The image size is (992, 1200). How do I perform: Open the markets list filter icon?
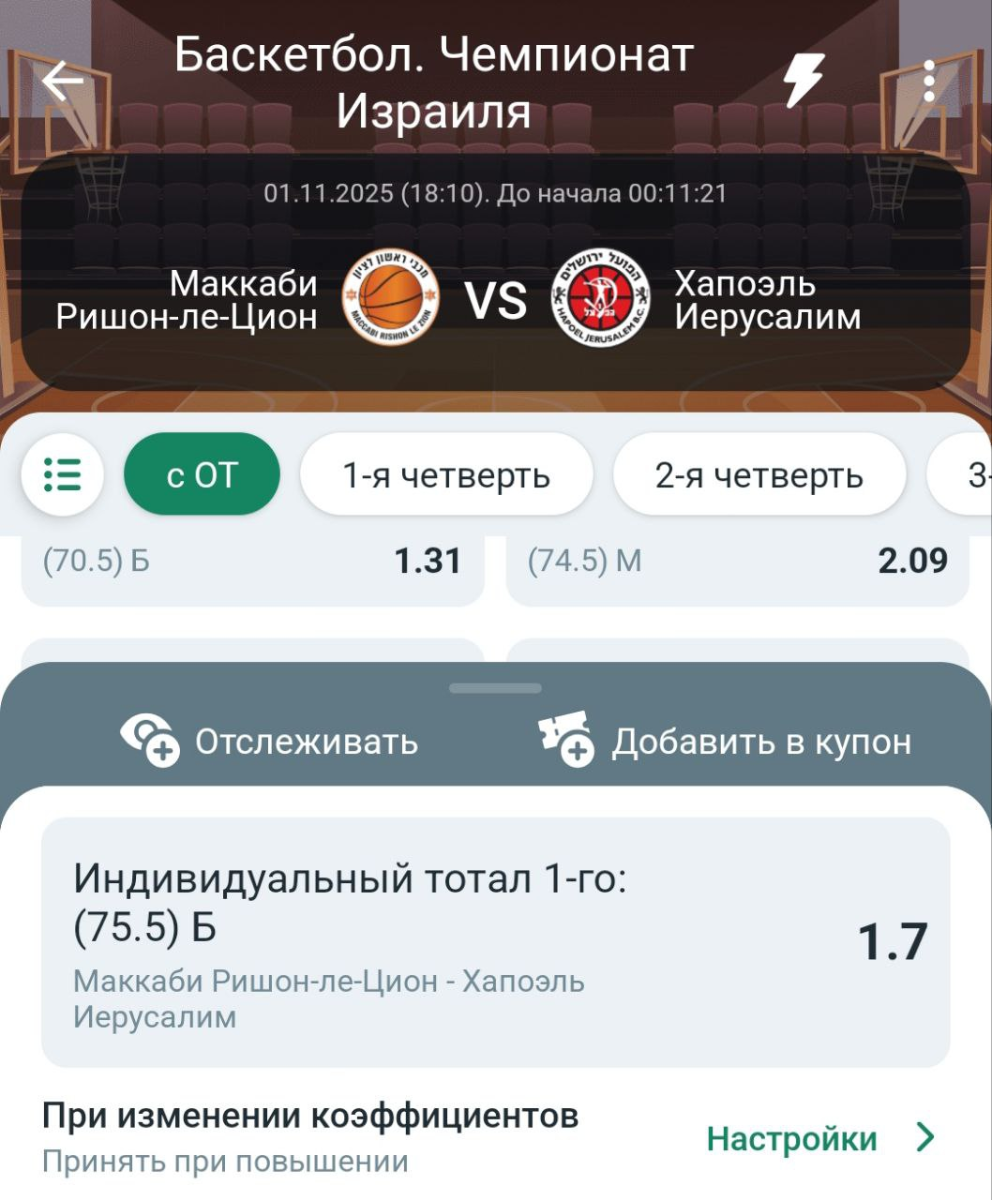[x=62, y=475]
